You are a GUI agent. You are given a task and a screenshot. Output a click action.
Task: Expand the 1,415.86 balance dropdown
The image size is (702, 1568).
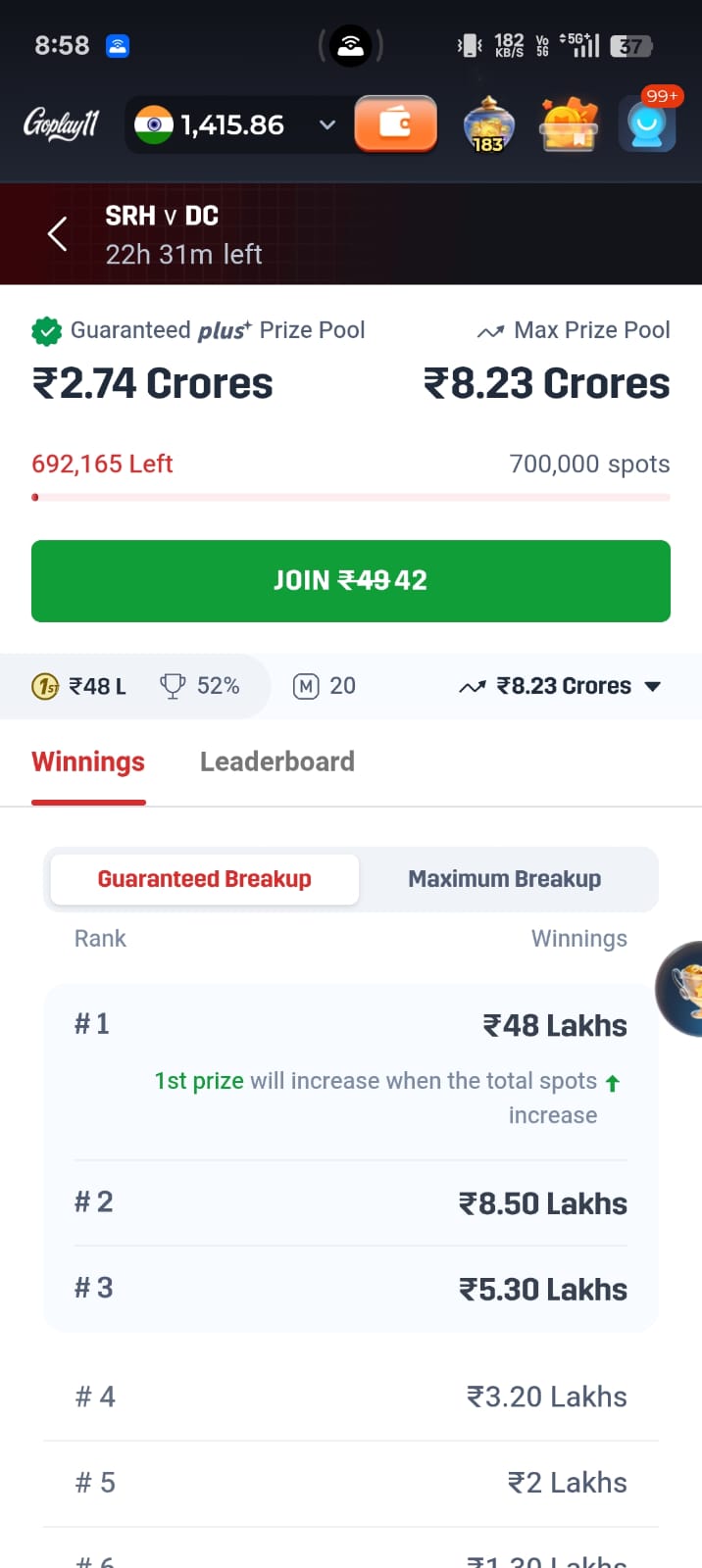point(327,124)
